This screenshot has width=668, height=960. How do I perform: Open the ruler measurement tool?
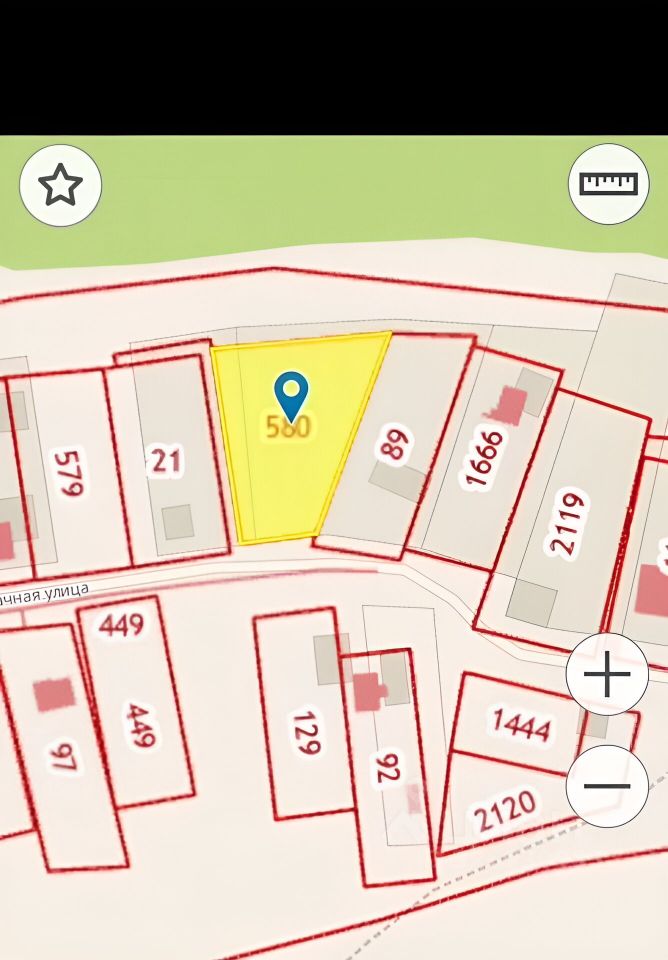click(608, 184)
